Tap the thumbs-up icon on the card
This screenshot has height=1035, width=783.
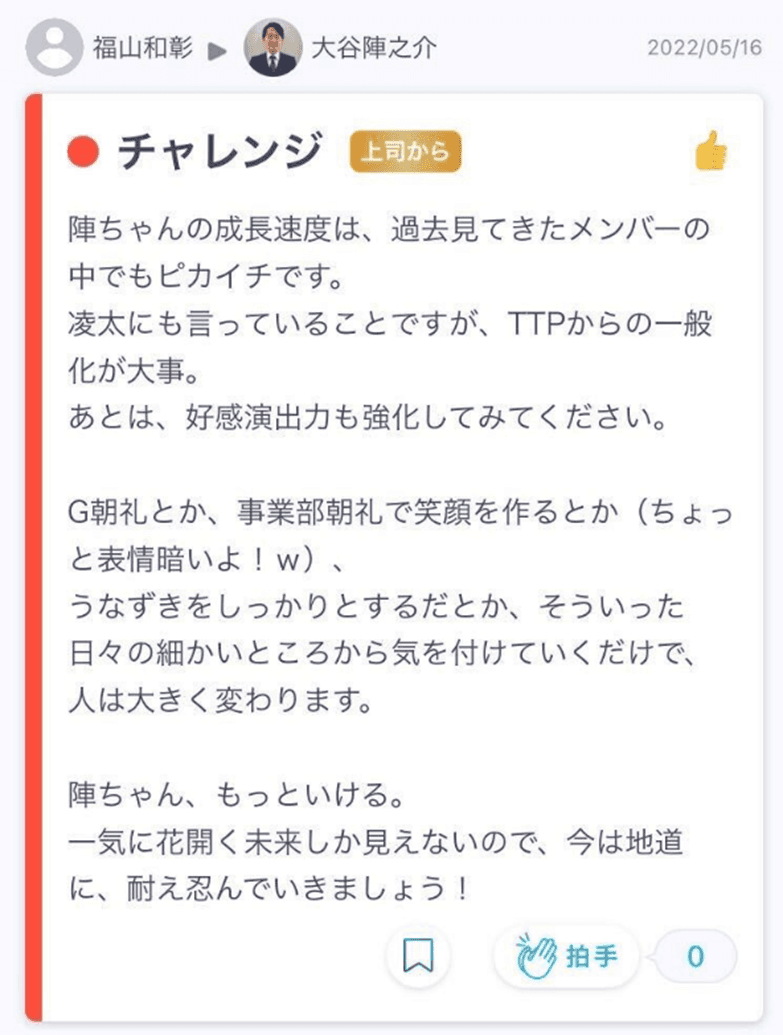[712, 152]
